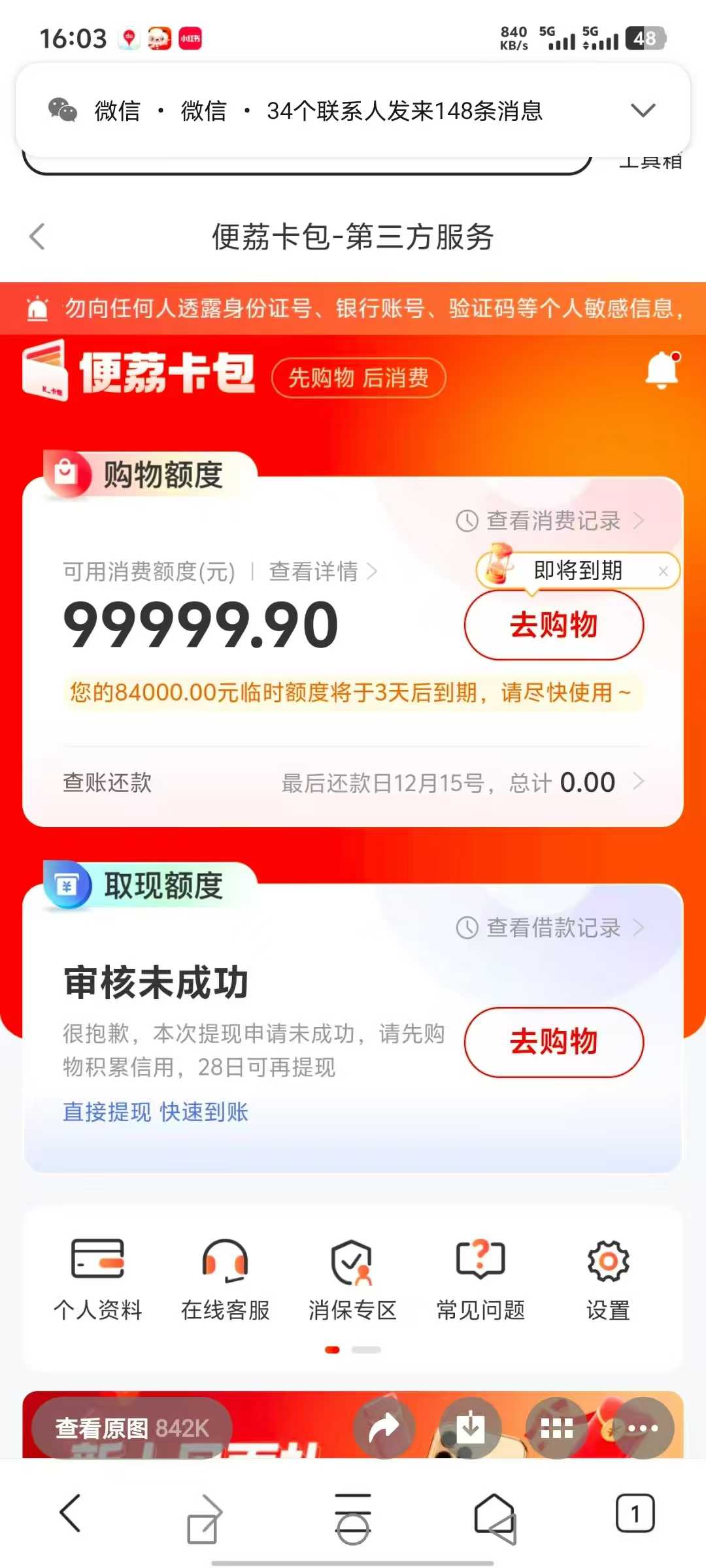Viewport: 706px width, 1568px height.
Task: Open the notifications bell
Action: (662, 370)
